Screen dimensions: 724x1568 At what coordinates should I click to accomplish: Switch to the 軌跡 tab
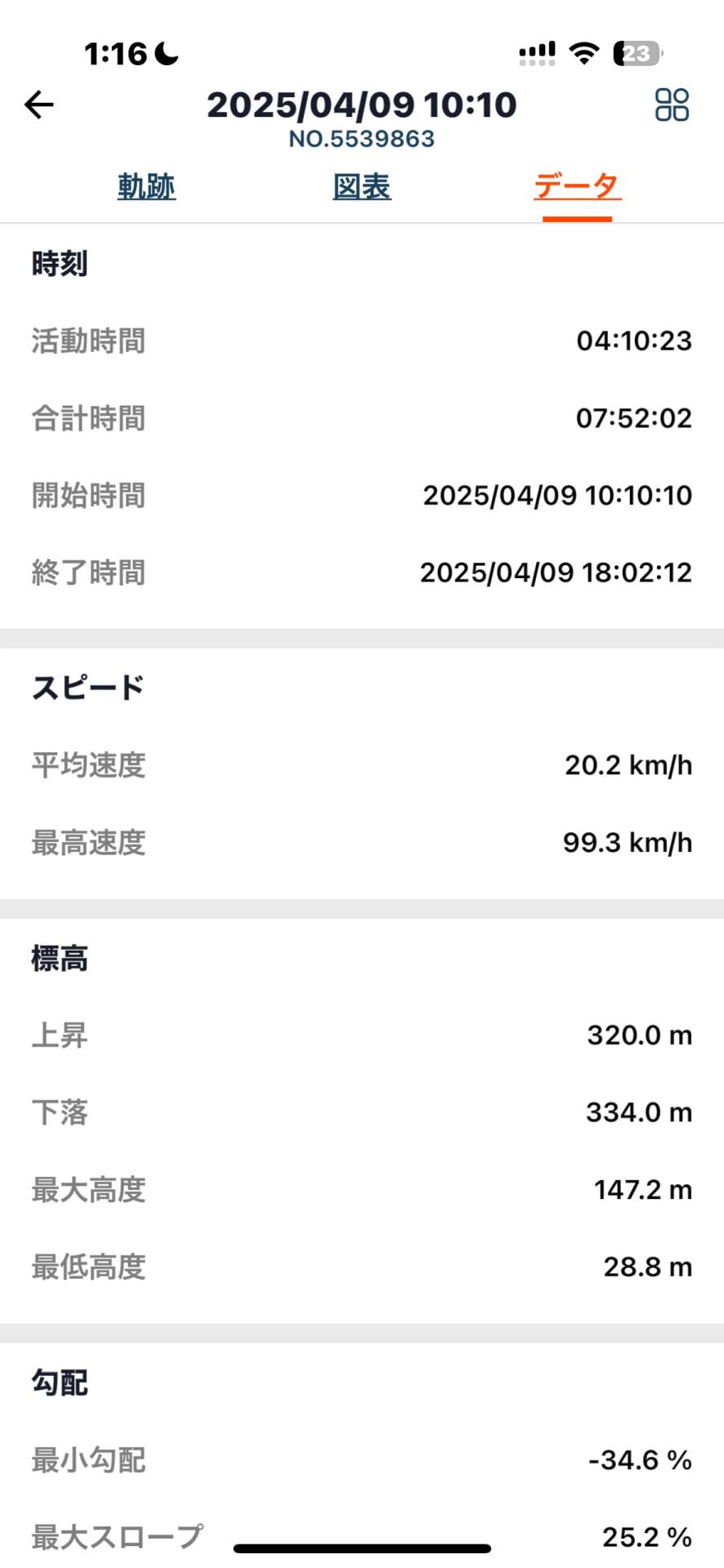[x=146, y=187]
